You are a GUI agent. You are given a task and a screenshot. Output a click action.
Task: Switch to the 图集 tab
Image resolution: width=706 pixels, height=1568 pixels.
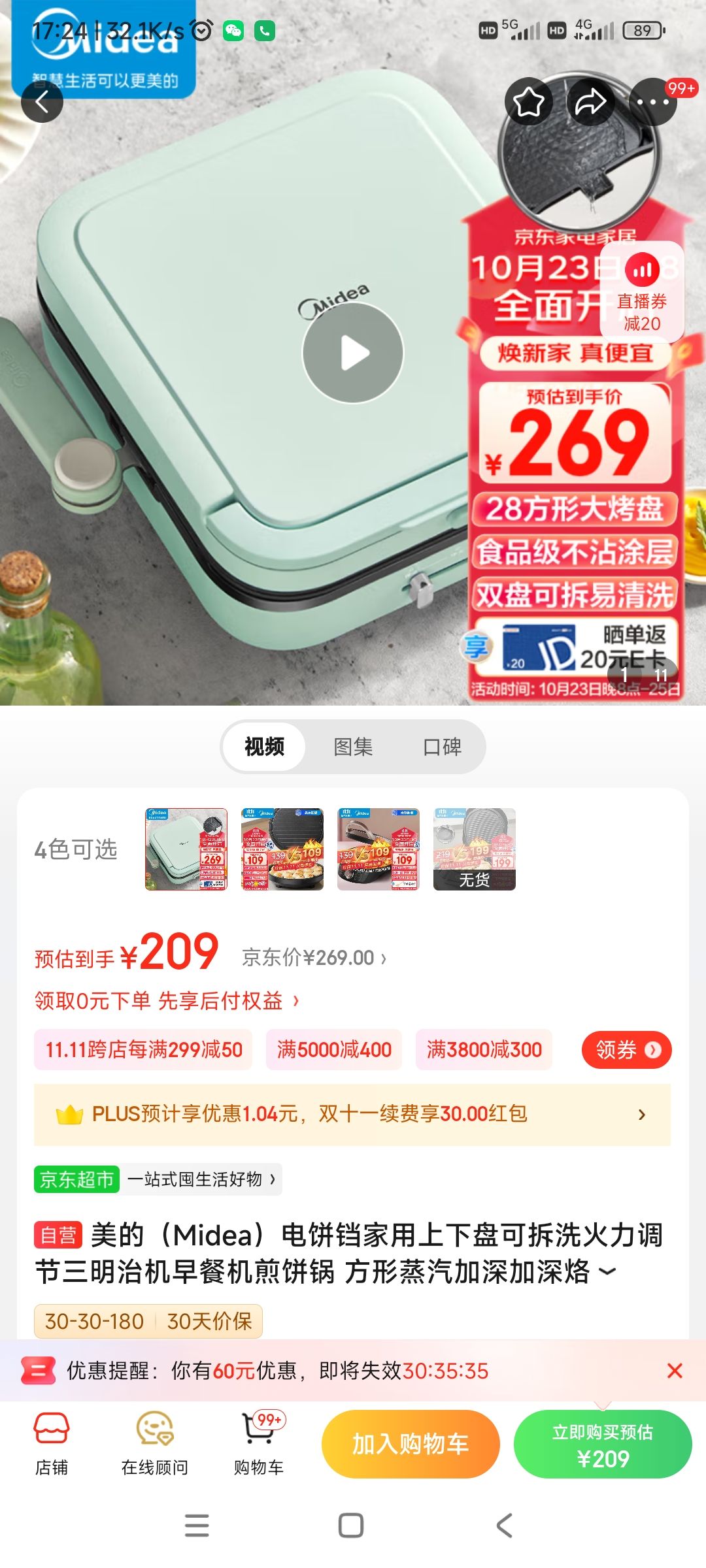(x=353, y=747)
